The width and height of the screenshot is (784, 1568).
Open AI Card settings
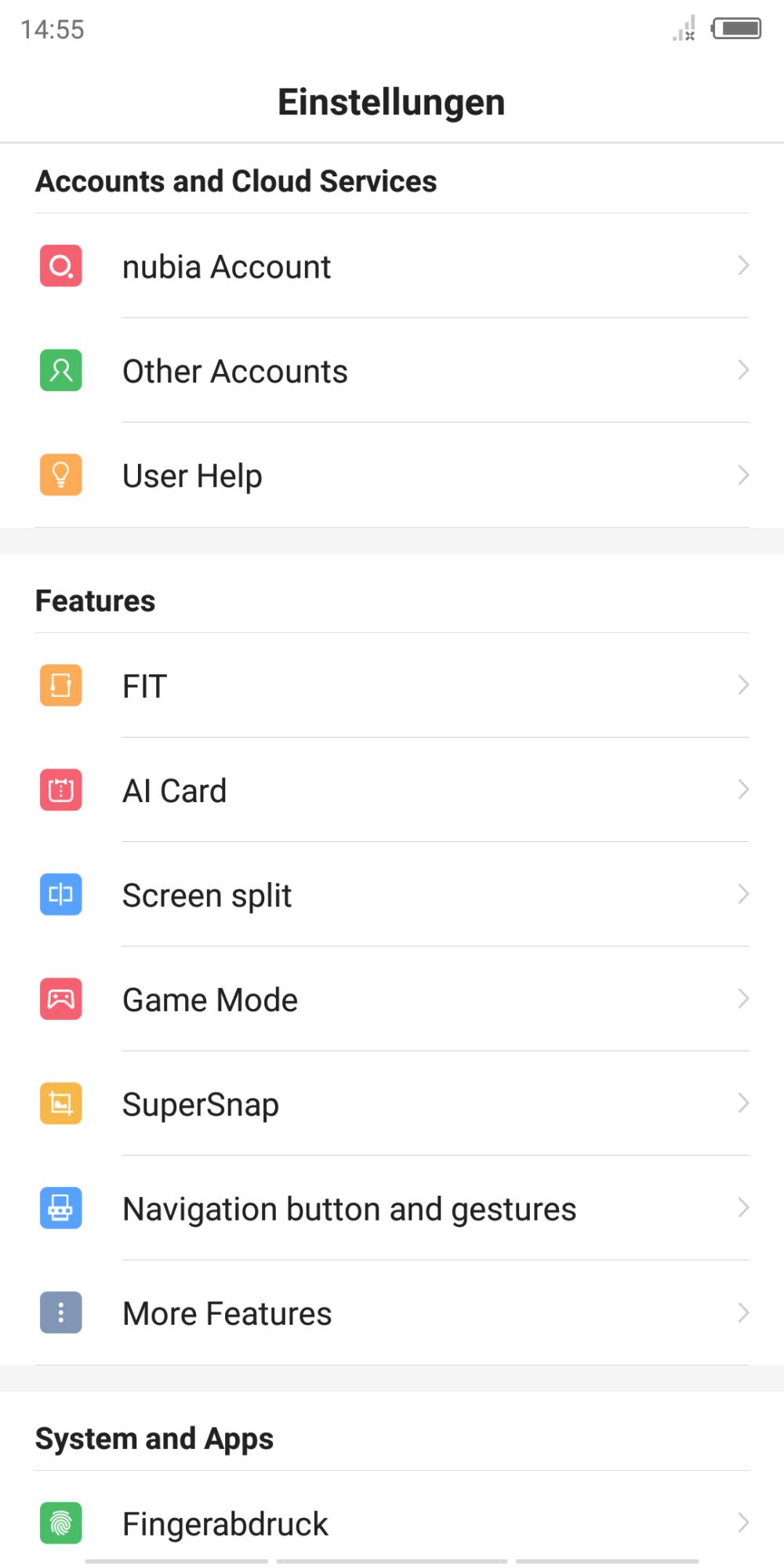pos(392,789)
